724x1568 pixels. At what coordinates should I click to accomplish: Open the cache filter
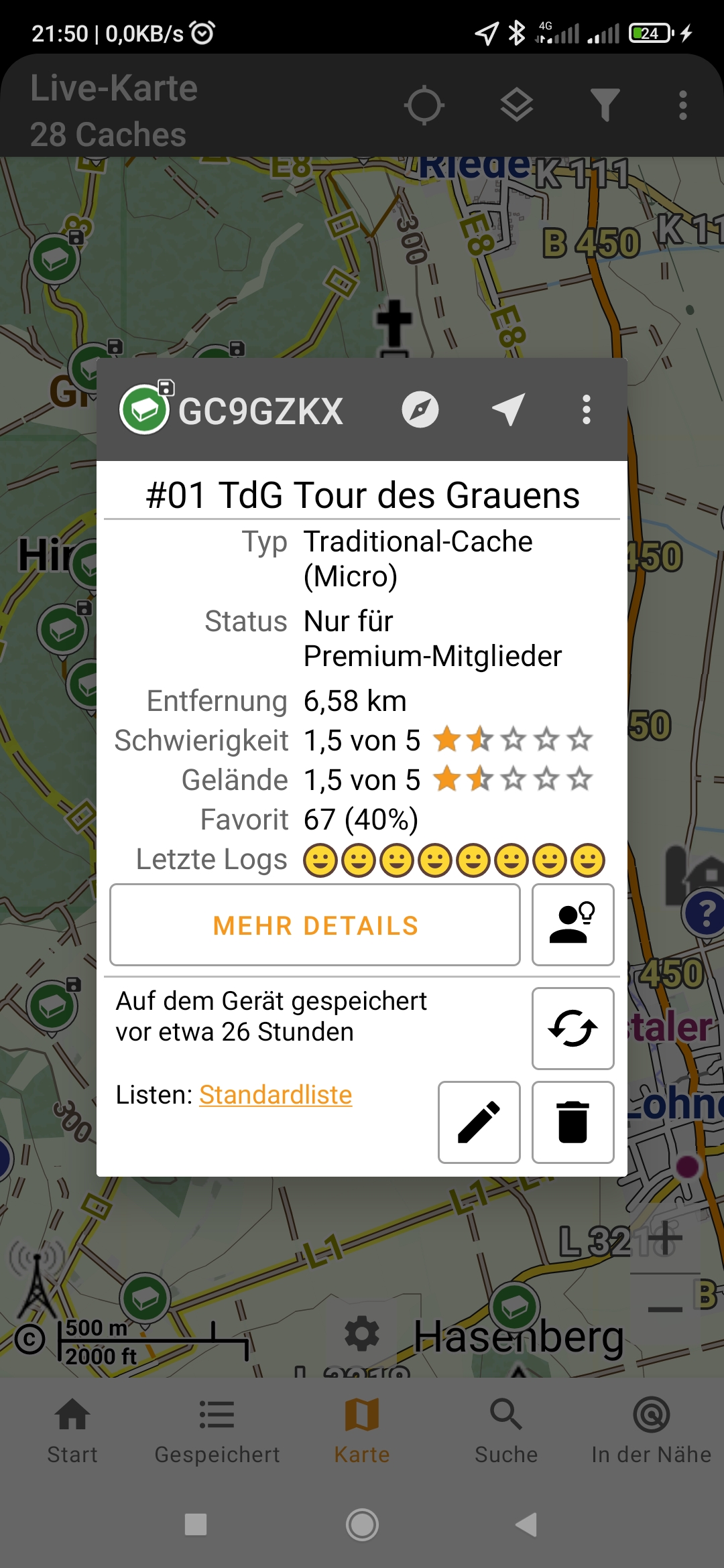(x=605, y=105)
